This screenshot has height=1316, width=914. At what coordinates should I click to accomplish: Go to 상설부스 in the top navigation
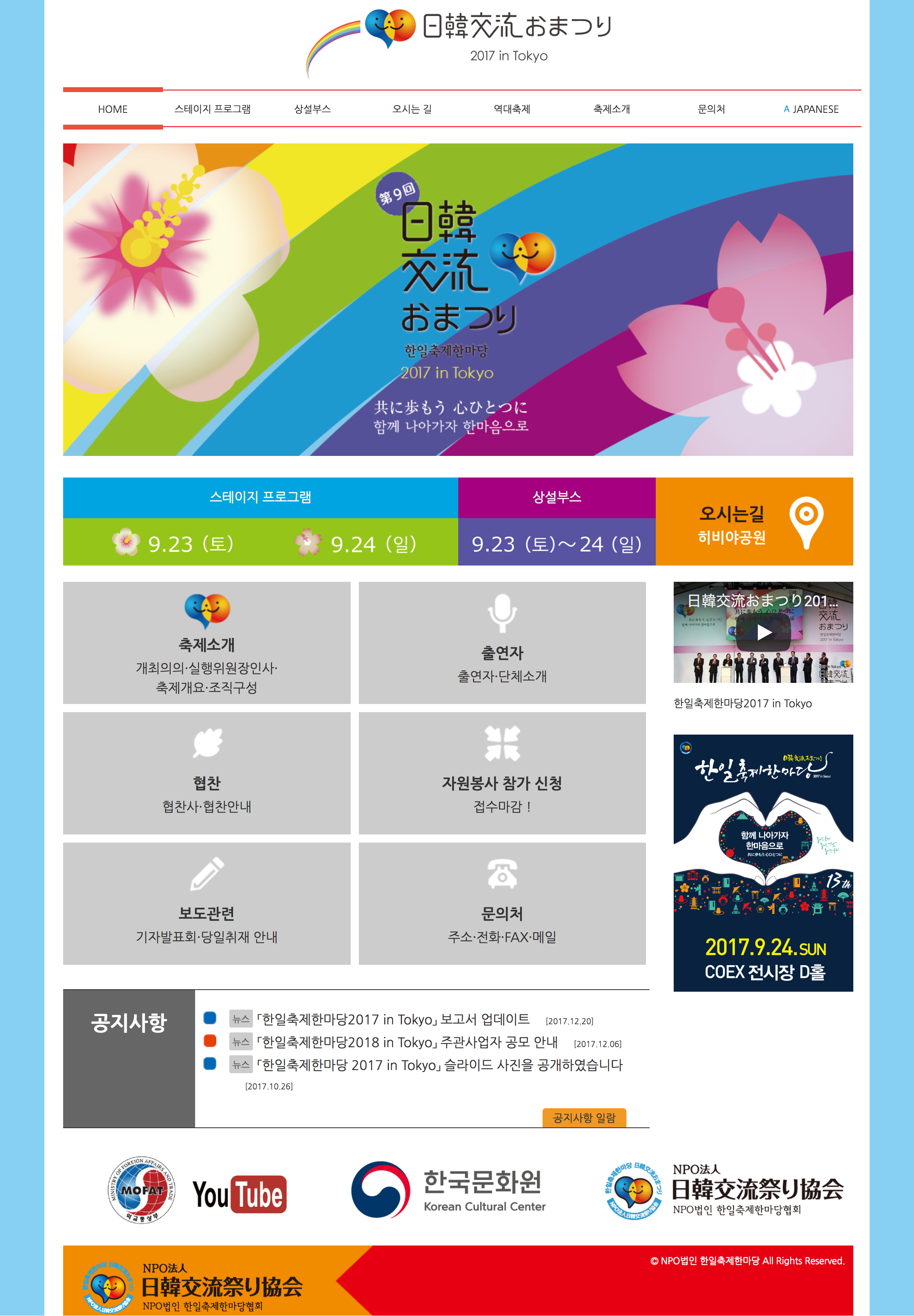312,109
